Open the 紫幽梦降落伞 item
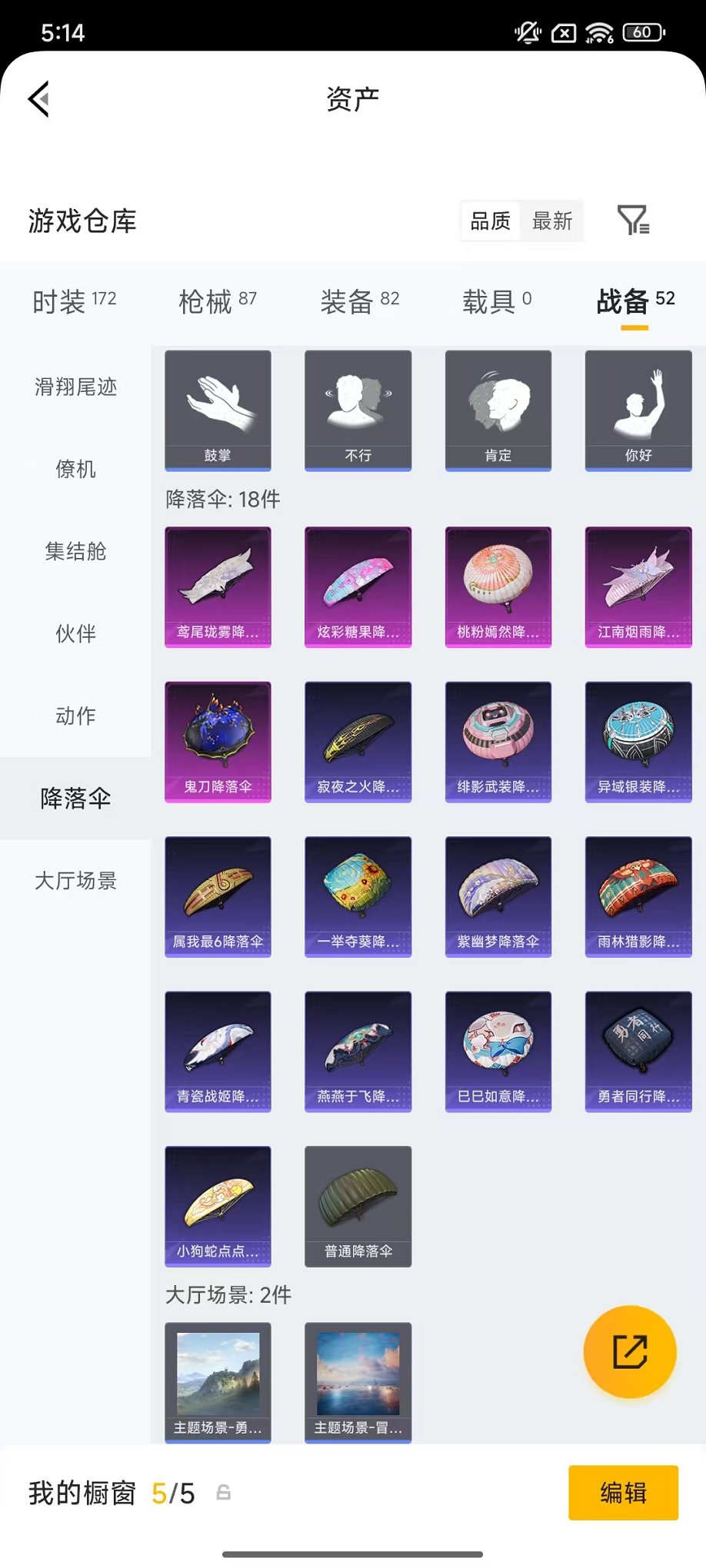The width and height of the screenshot is (706, 1568). 498,896
